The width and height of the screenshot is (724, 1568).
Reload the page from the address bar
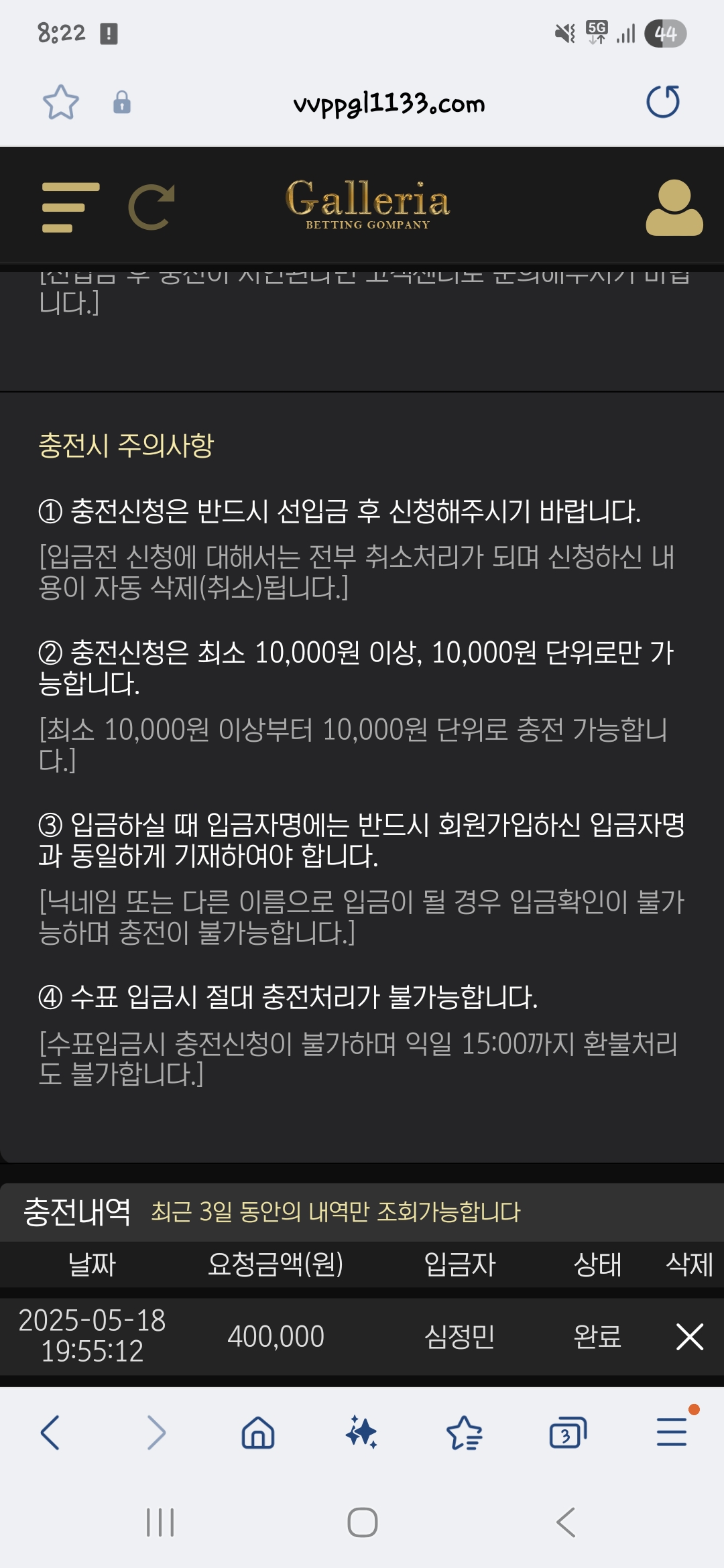coord(663,102)
